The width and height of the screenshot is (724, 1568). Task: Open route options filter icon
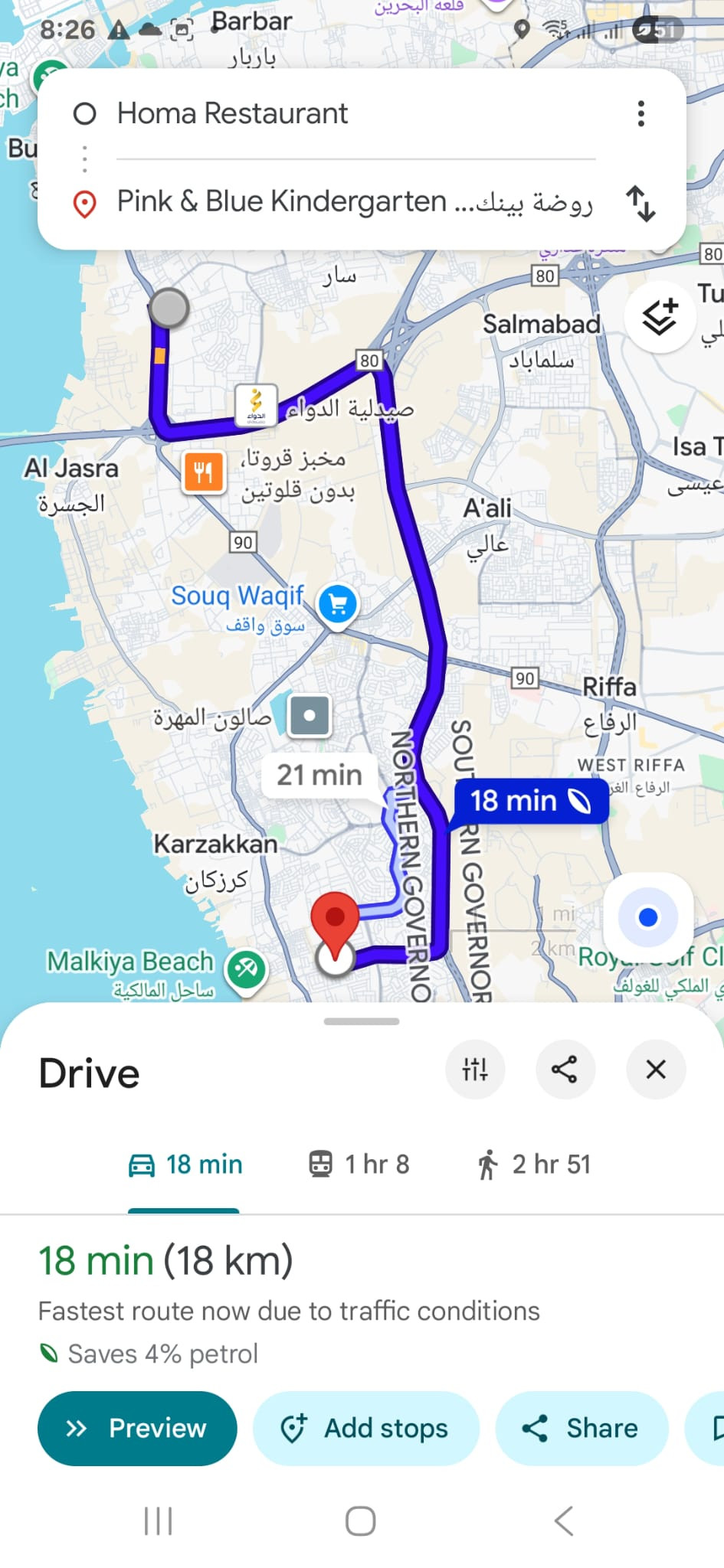475,1070
